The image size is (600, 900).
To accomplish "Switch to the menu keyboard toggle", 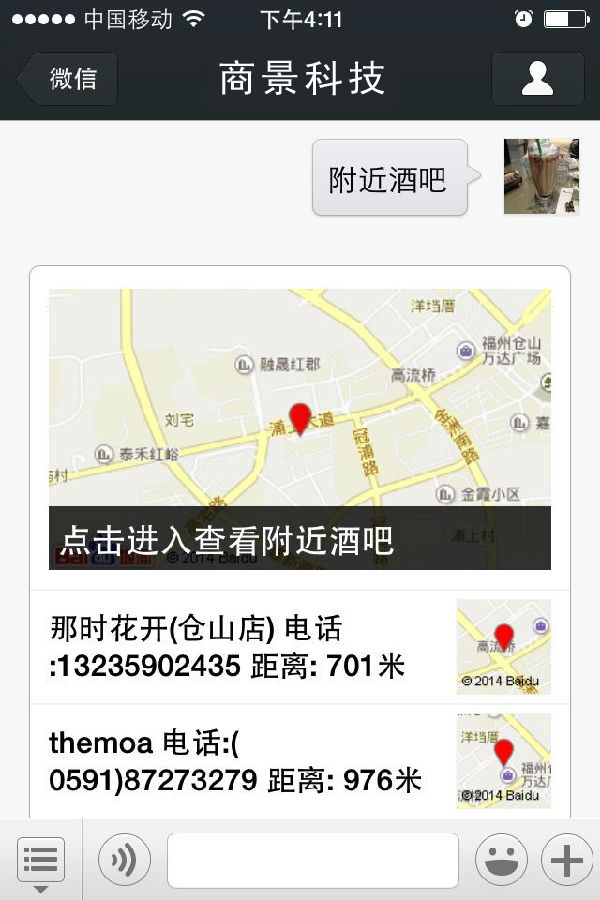I will pyautogui.click(x=41, y=860).
